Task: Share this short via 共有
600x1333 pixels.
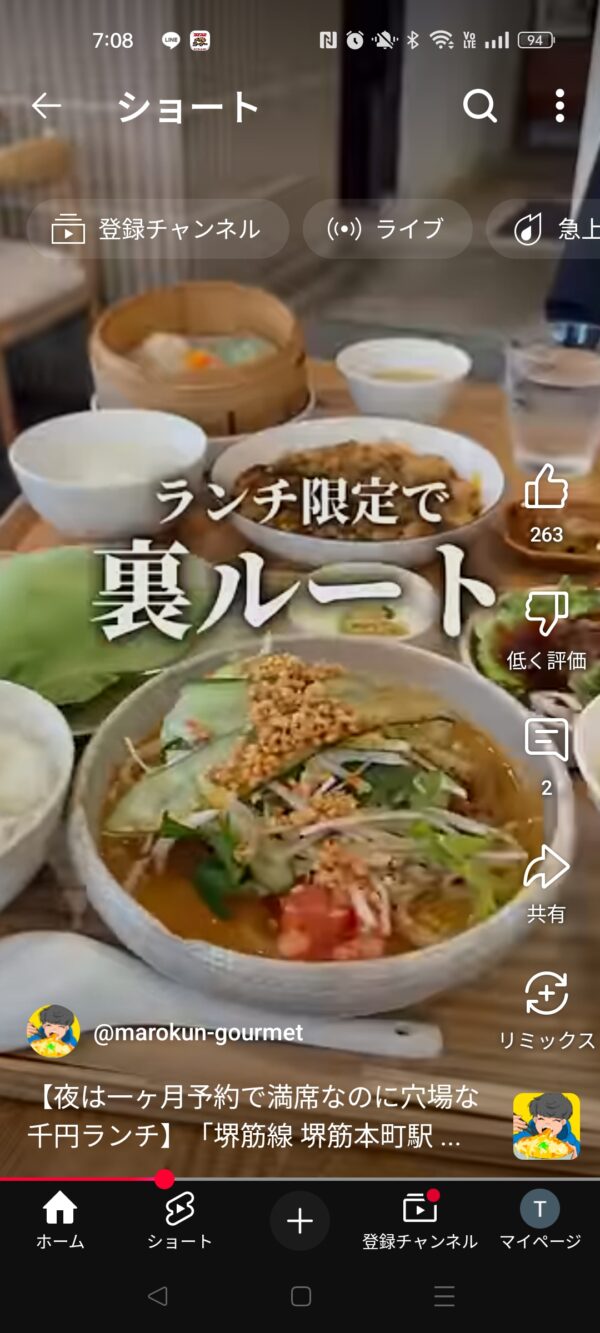Action: pos(546,867)
